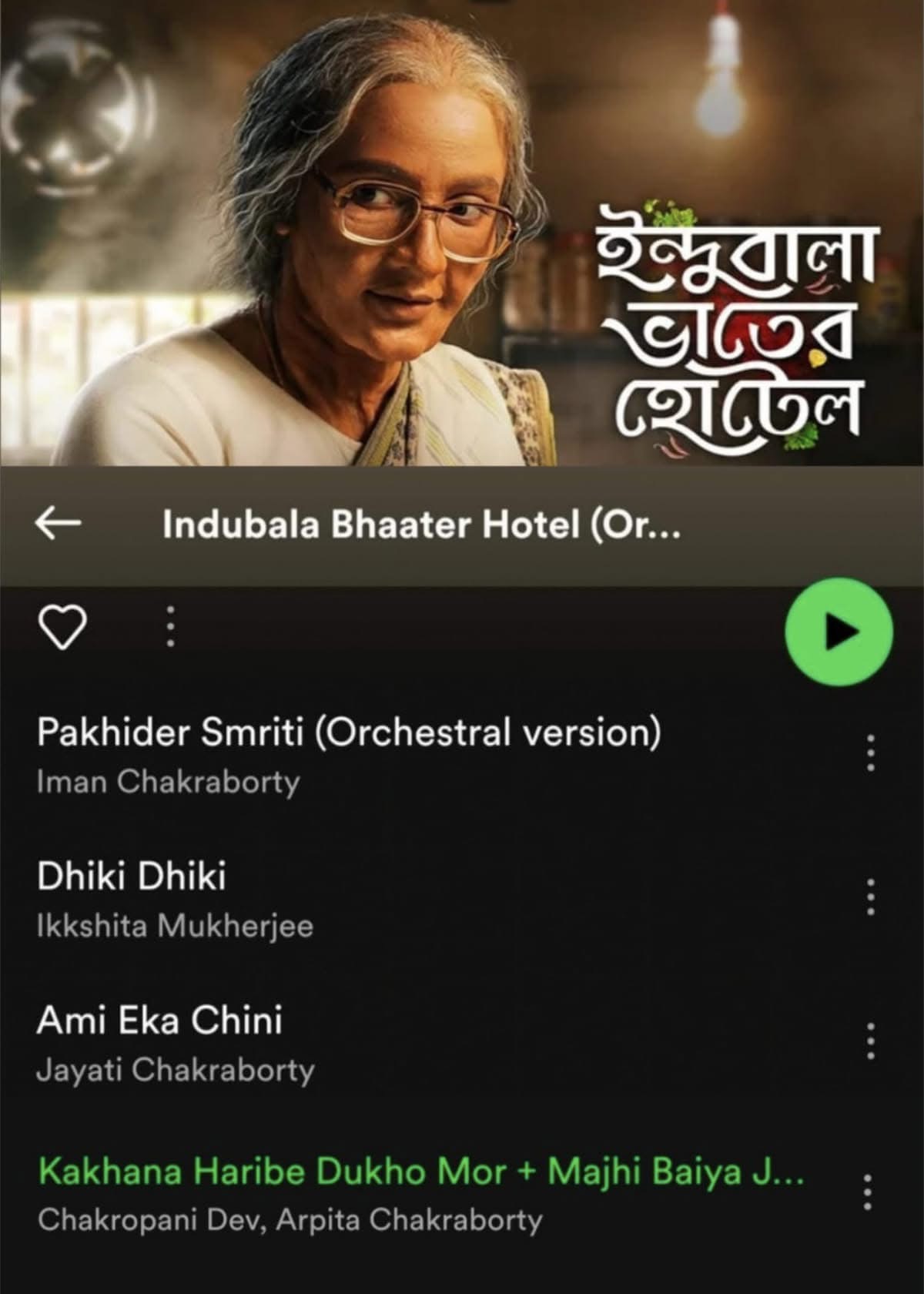
Task: Open more options for Pakhider Smriti
Action: [x=870, y=753]
